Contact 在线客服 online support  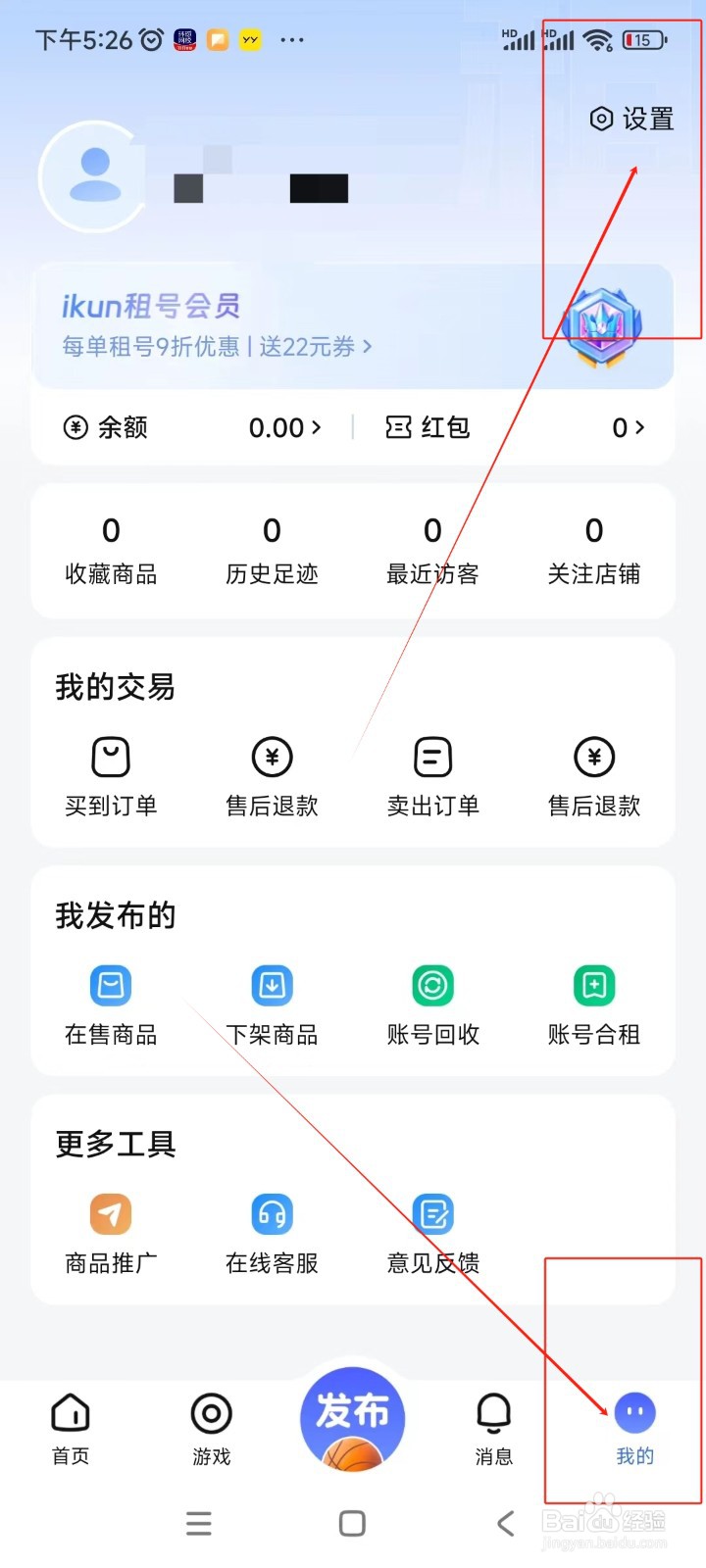tap(272, 1233)
